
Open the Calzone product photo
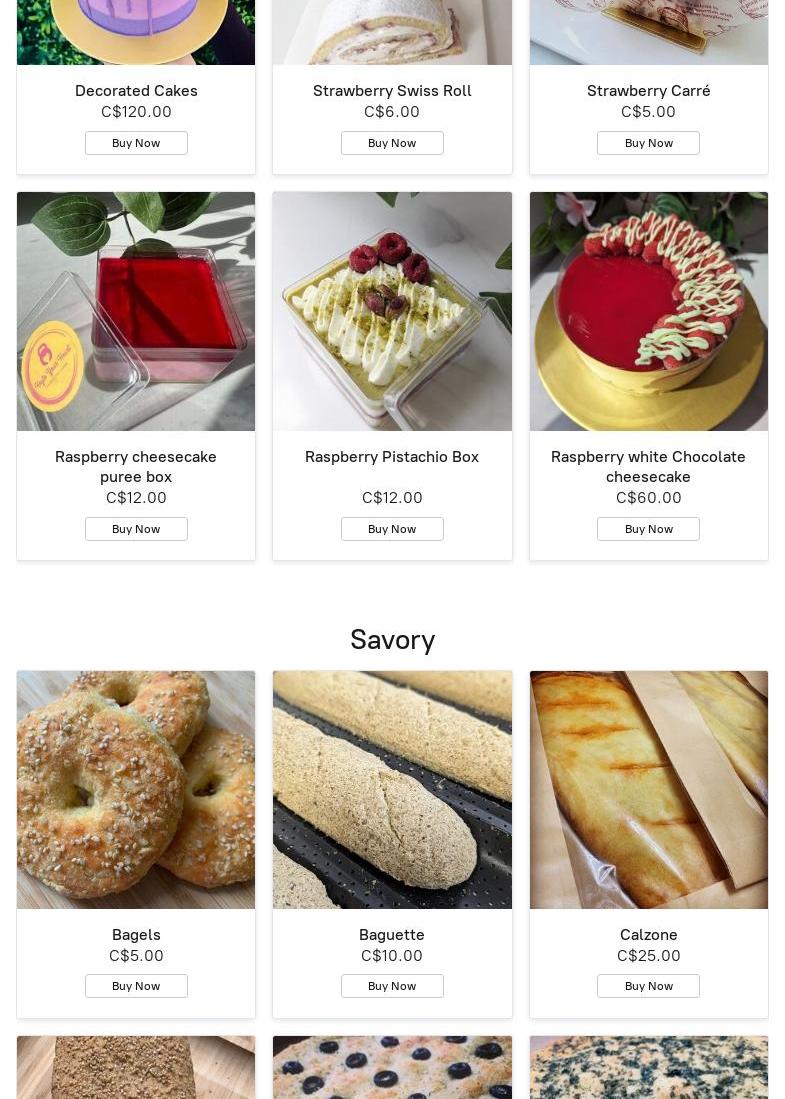pyautogui.click(x=648, y=789)
